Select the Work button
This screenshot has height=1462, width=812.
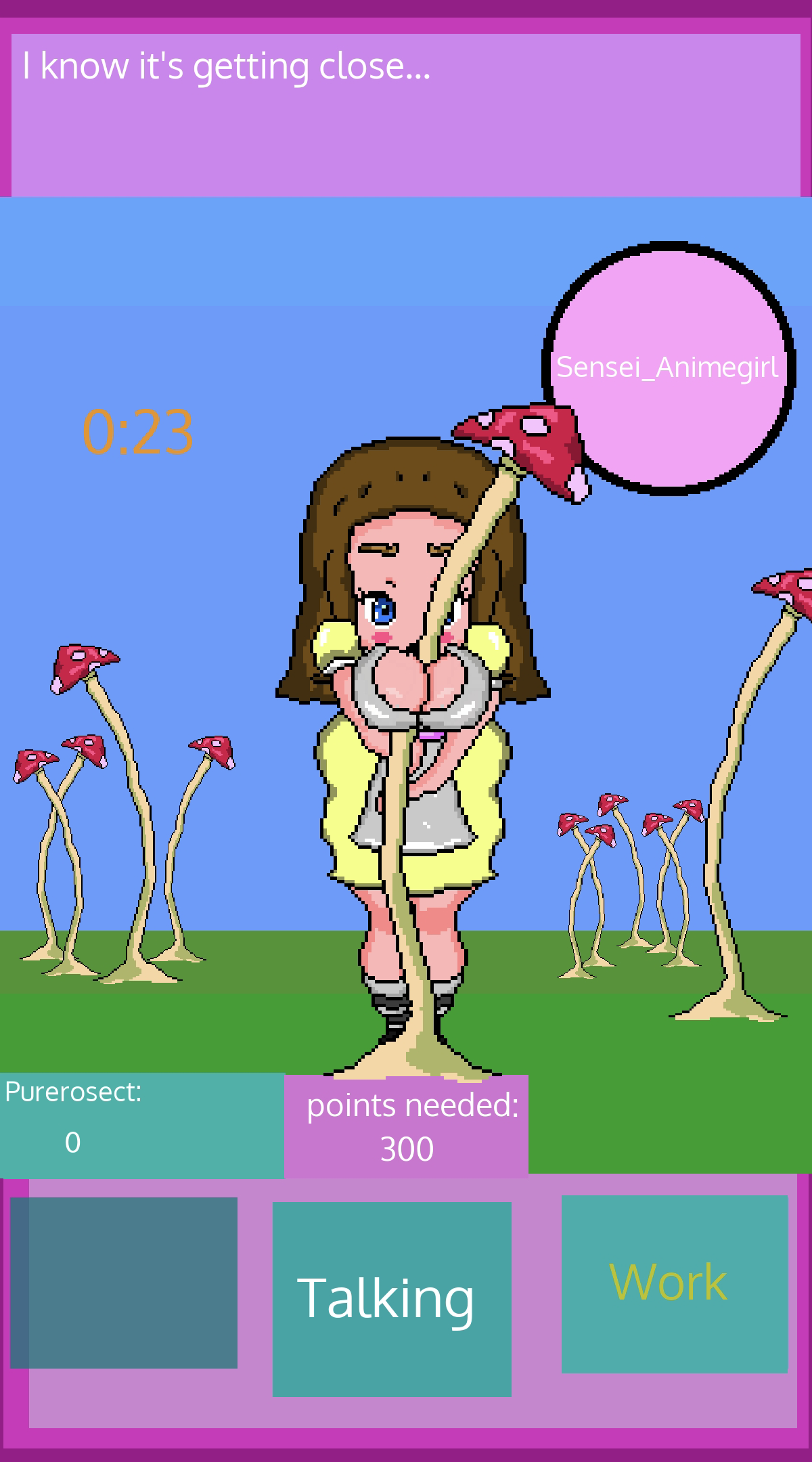click(x=675, y=1284)
